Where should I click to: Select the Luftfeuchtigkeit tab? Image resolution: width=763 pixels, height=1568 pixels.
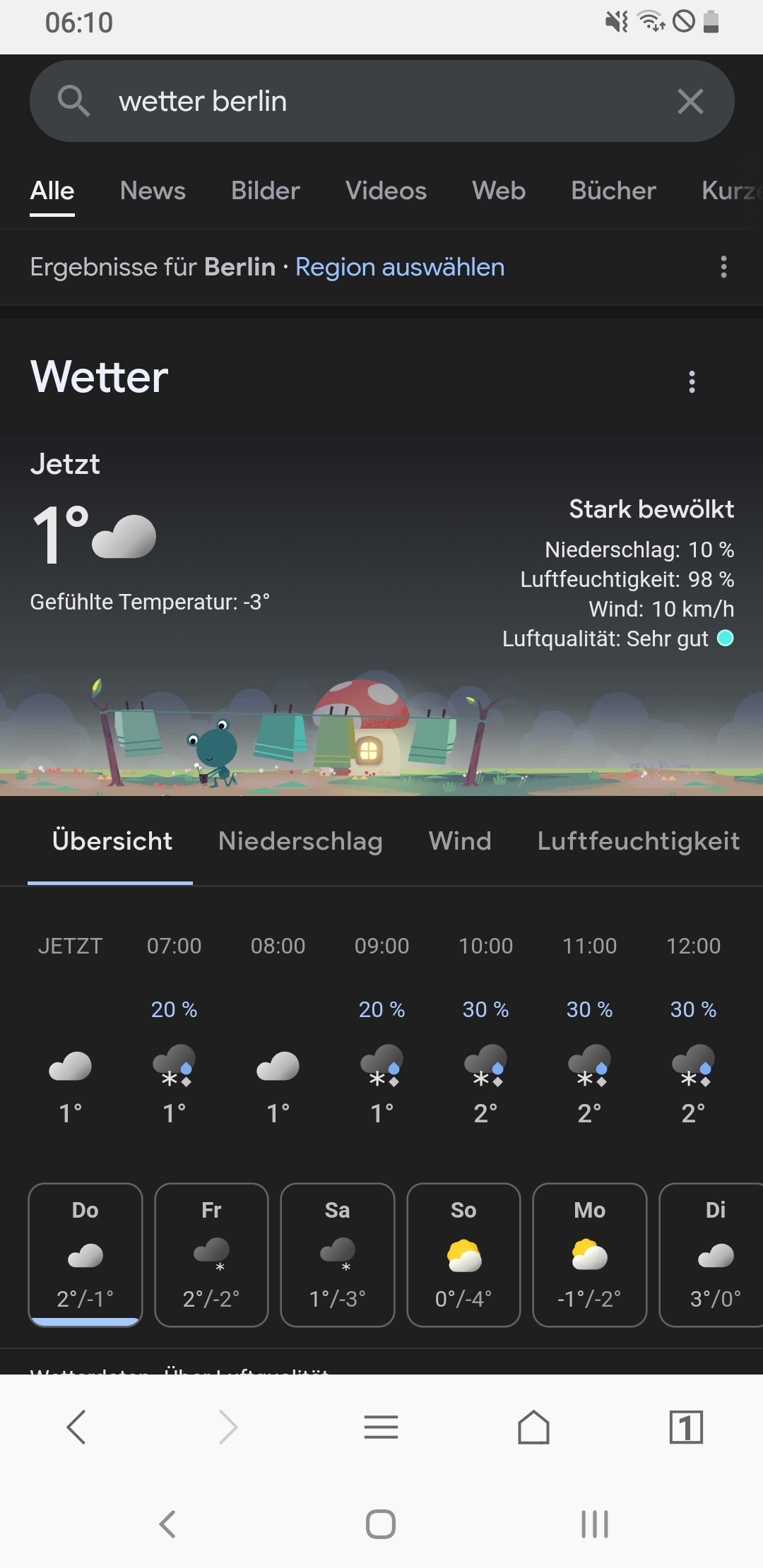(x=639, y=841)
